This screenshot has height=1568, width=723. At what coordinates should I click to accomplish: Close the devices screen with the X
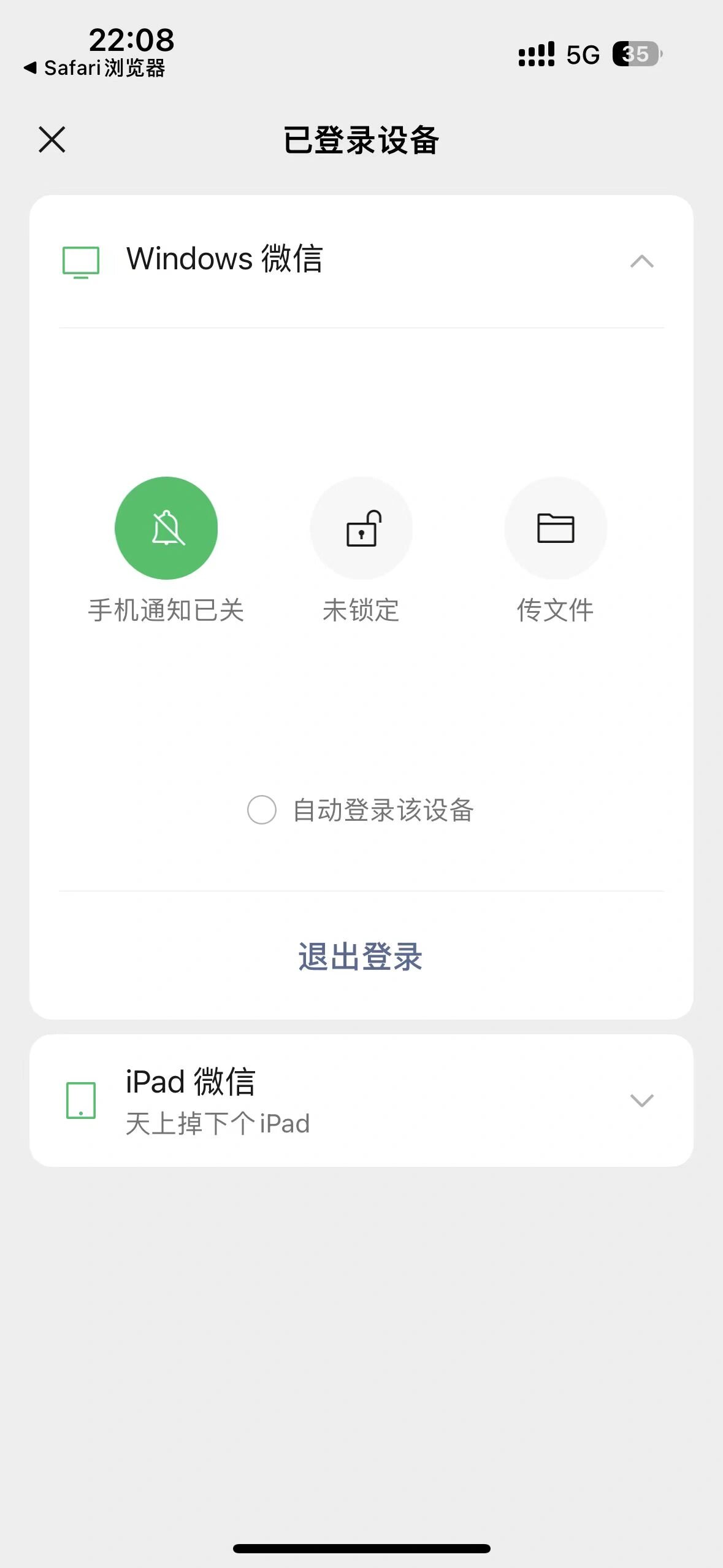click(52, 140)
